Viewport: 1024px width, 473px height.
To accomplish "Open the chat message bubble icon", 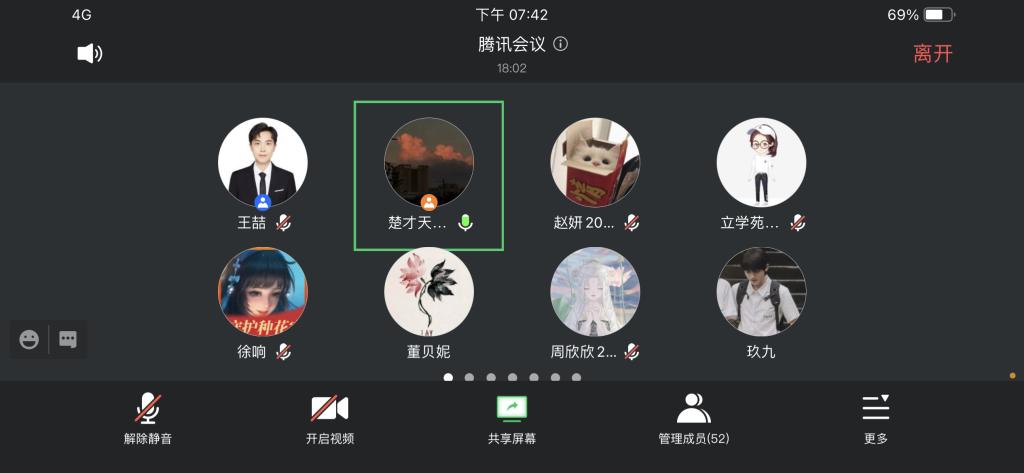I will pos(68,339).
